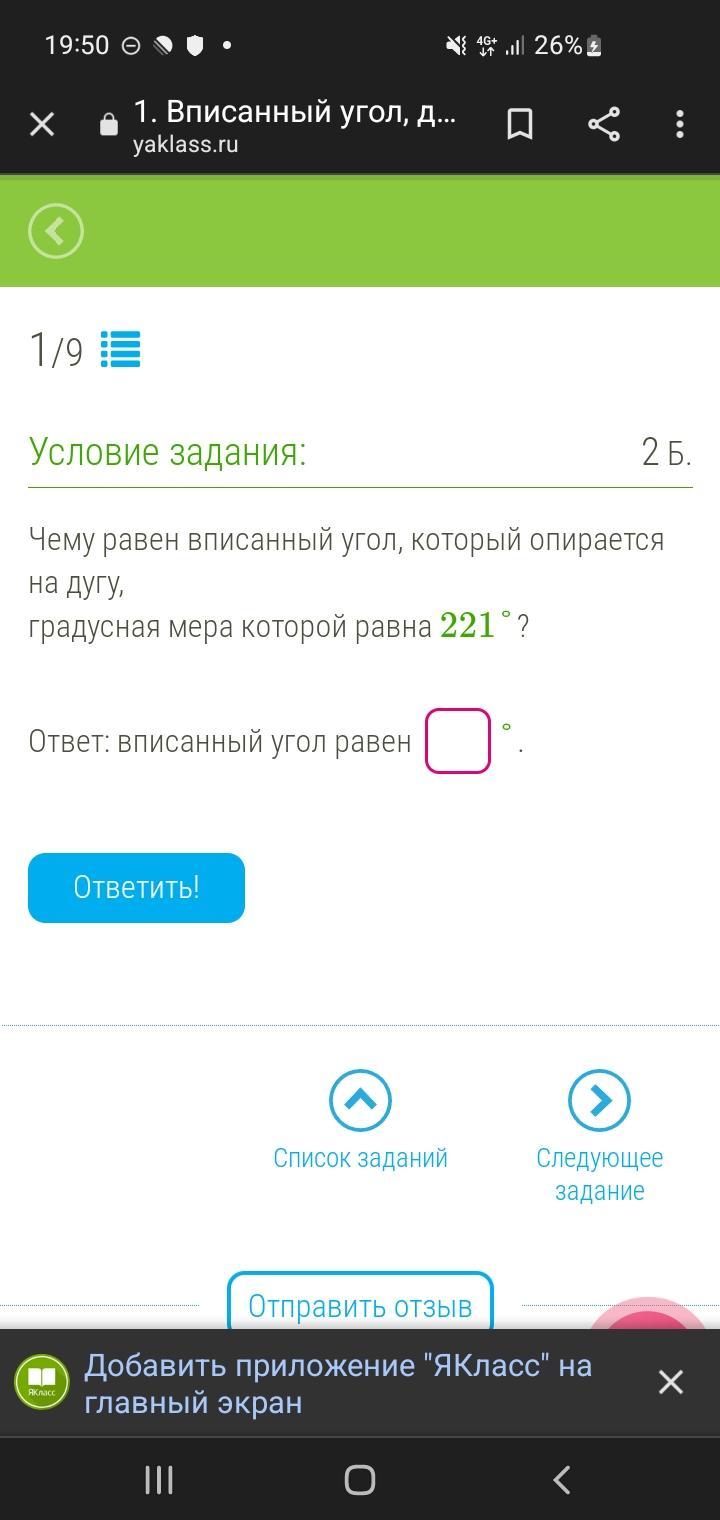
Task: Share the page link
Action: (x=603, y=125)
